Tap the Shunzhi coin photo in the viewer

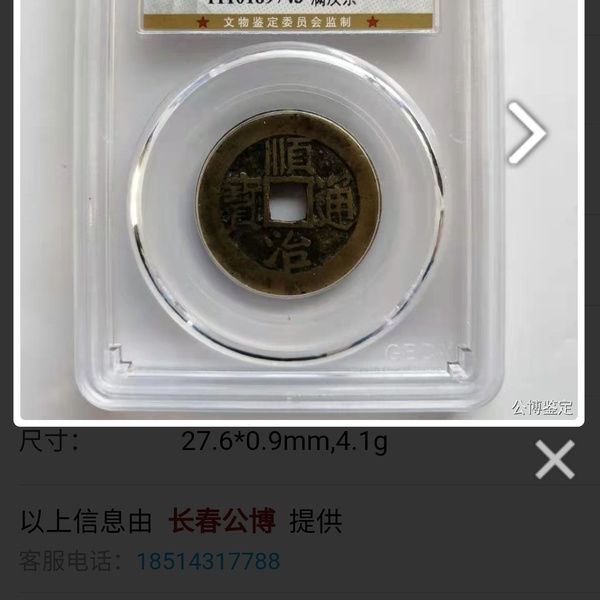pyautogui.click(x=288, y=204)
